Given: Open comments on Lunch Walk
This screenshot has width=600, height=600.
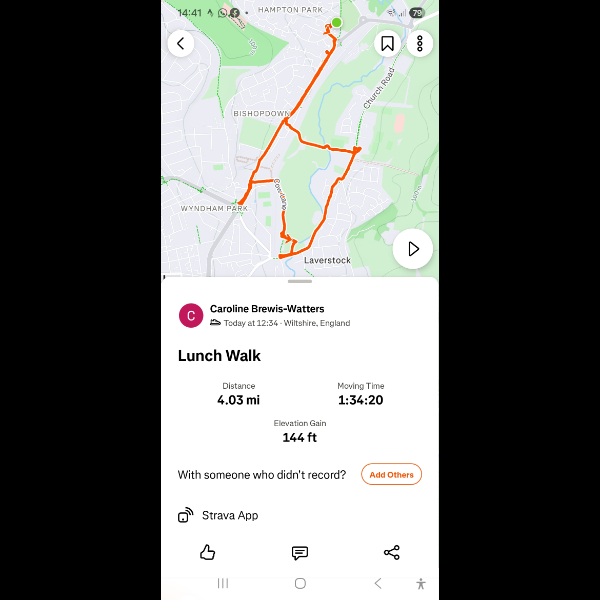Looking at the screenshot, I should pyautogui.click(x=299, y=552).
